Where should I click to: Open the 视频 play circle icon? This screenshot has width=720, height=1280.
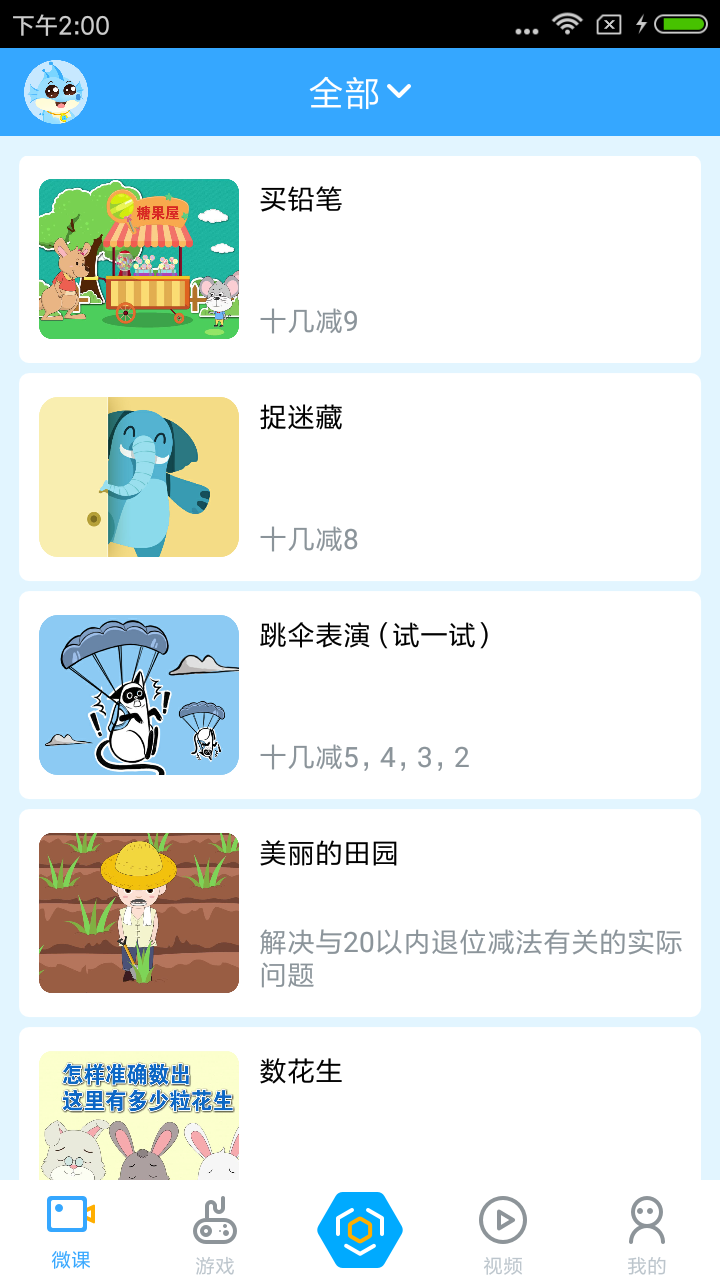[503, 1219]
